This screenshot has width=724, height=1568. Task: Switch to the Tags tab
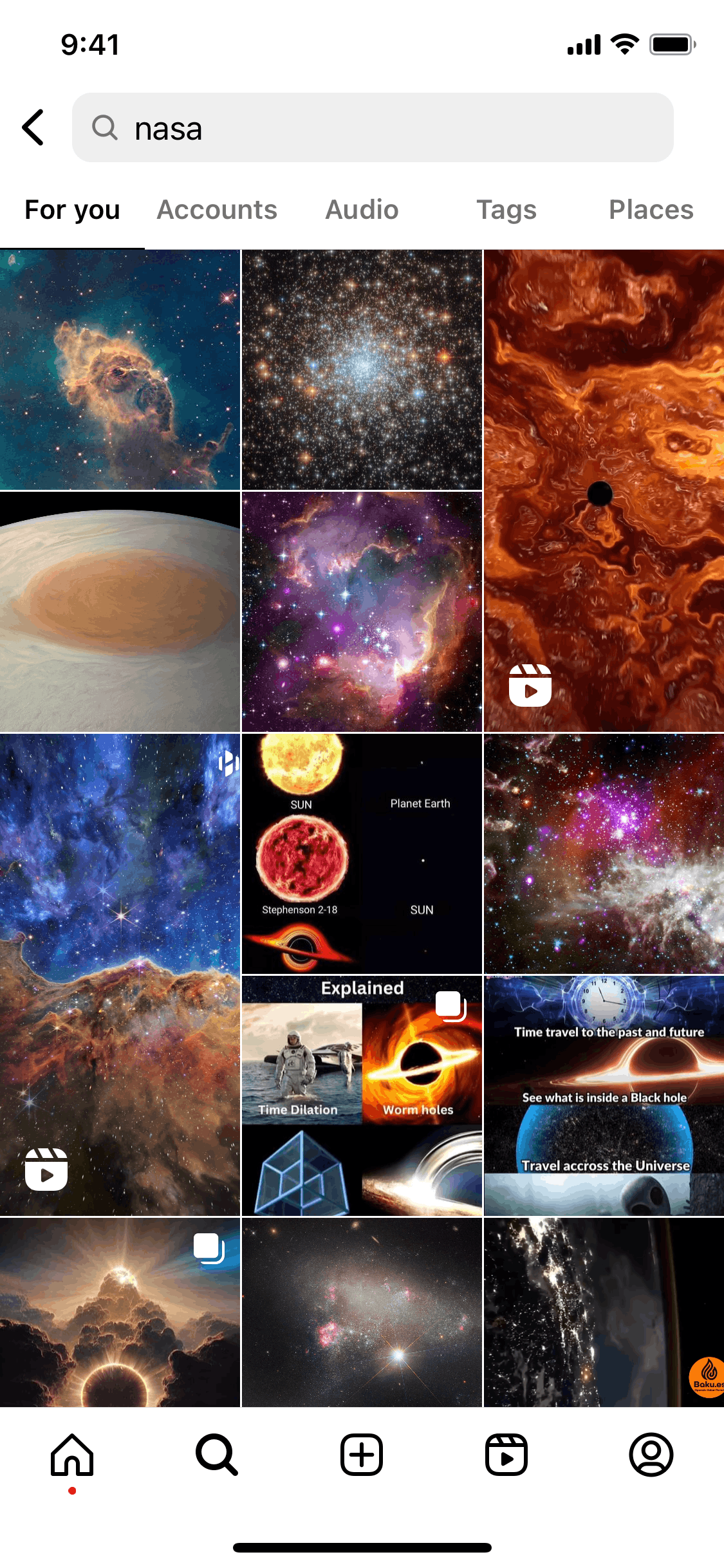point(506,210)
